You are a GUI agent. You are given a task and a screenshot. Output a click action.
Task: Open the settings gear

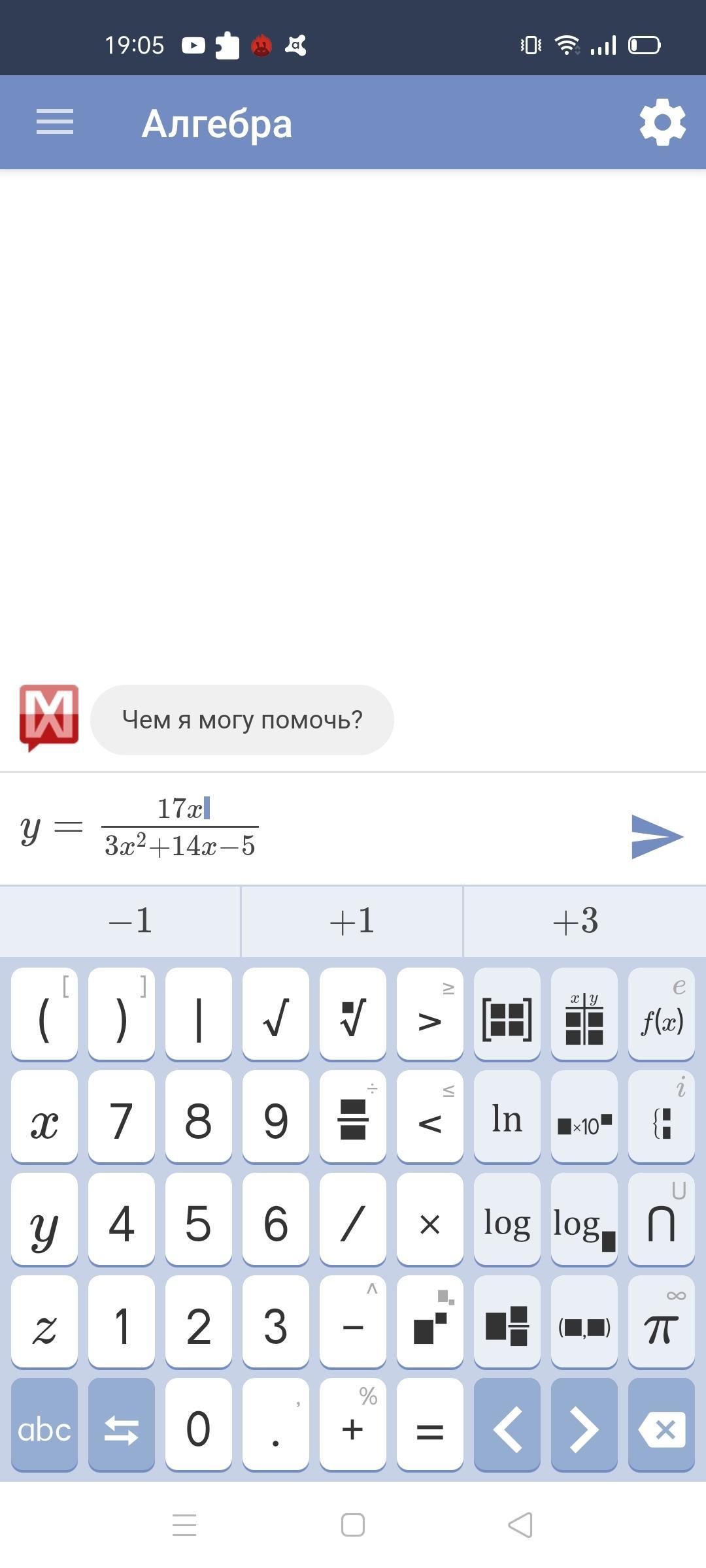click(x=662, y=122)
